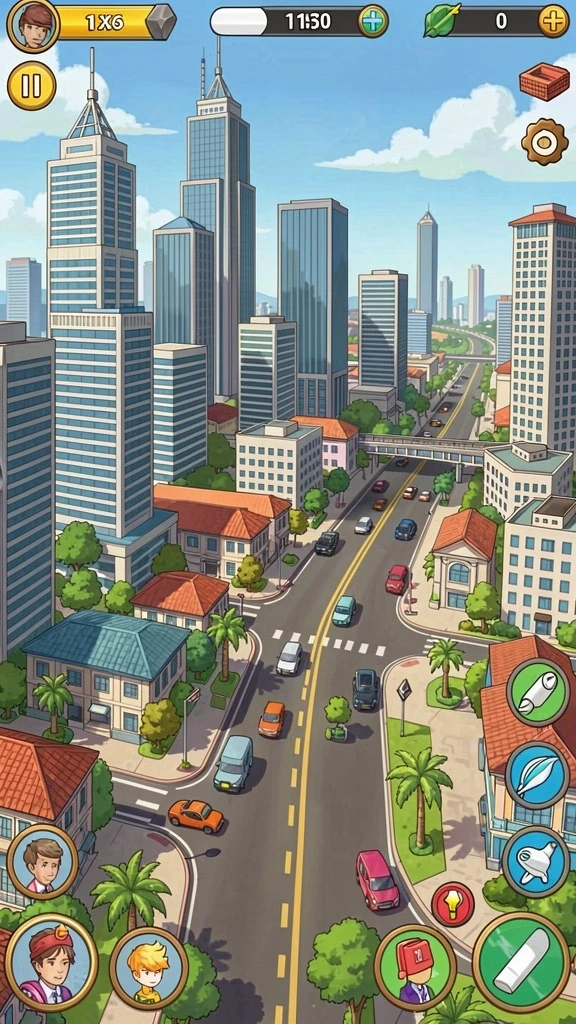
Task: Use the large green eraser button
Action: coord(521,962)
